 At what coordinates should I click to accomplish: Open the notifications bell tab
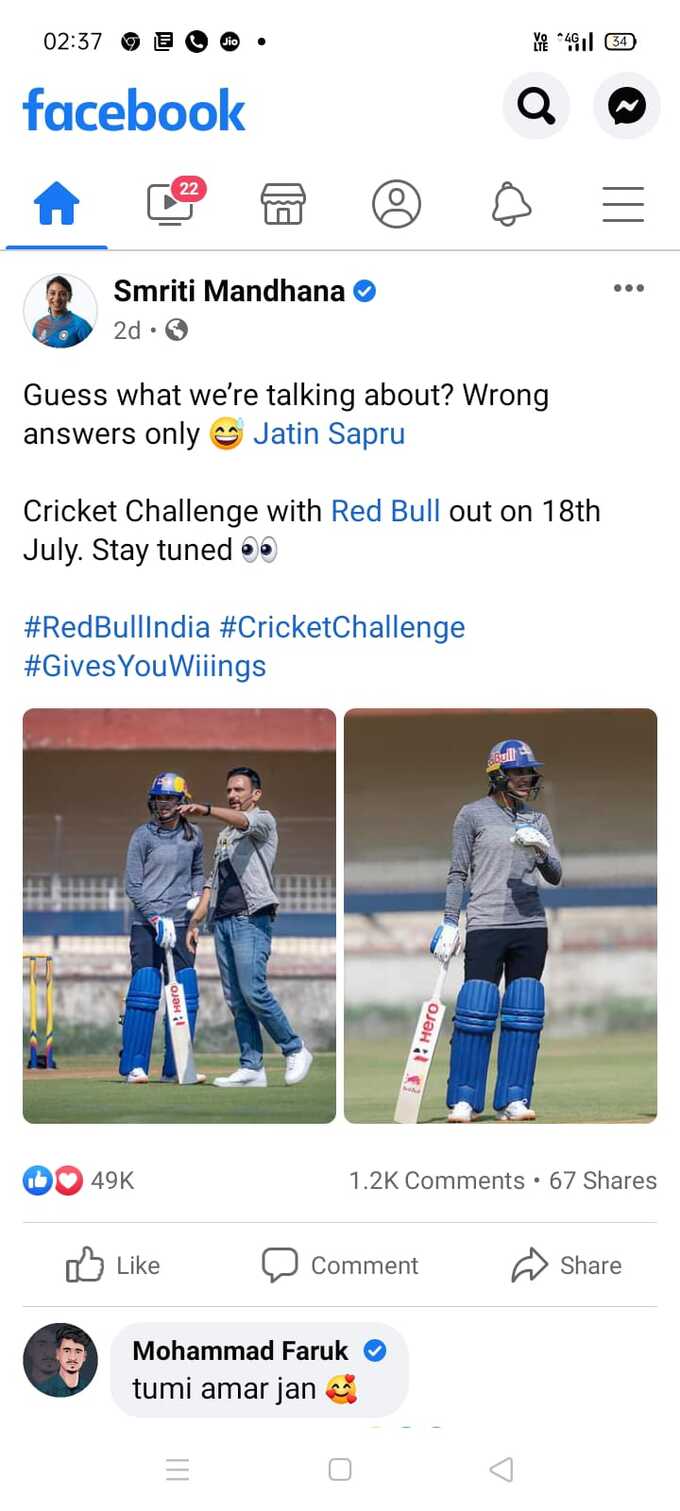point(510,205)
